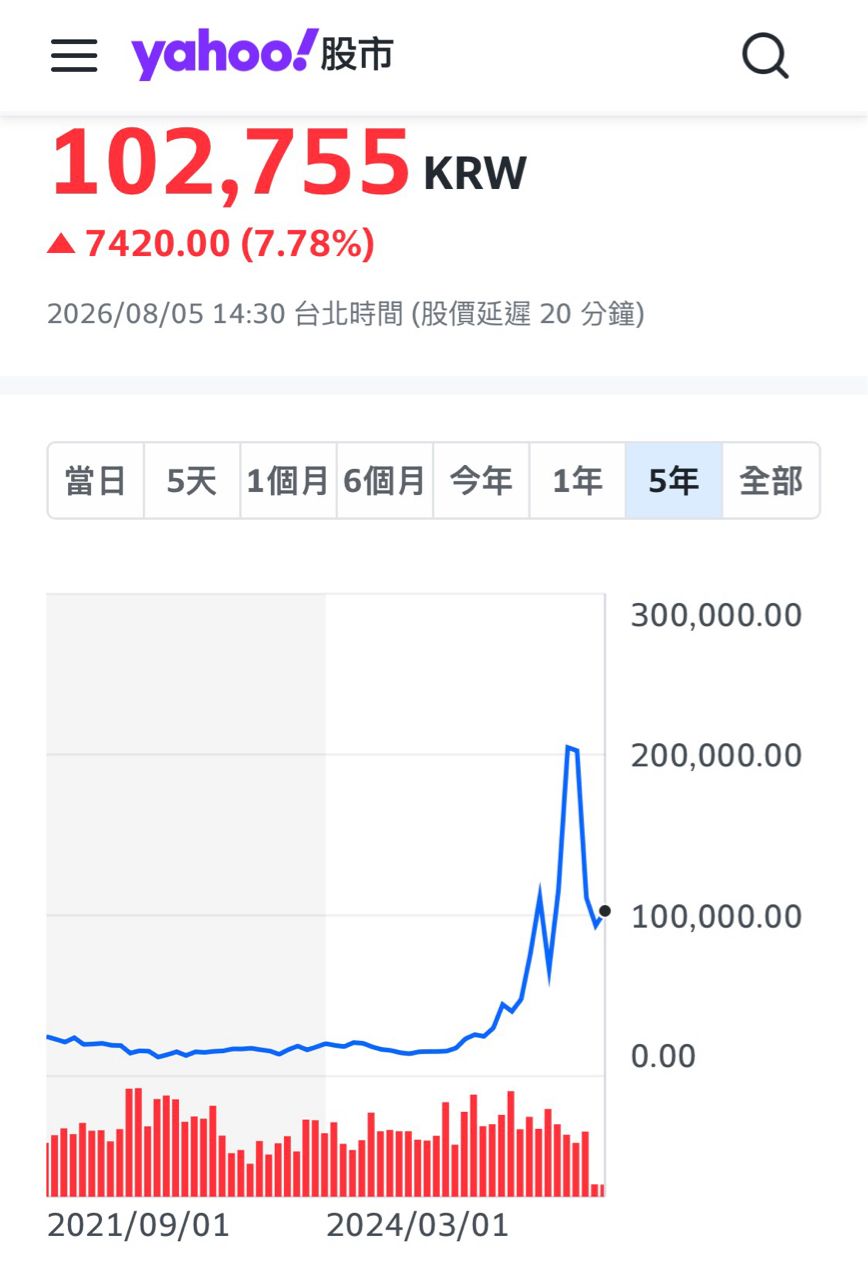868x1280 pixels.
Task: Open the search magnifier icon
Action: (766, 56)
